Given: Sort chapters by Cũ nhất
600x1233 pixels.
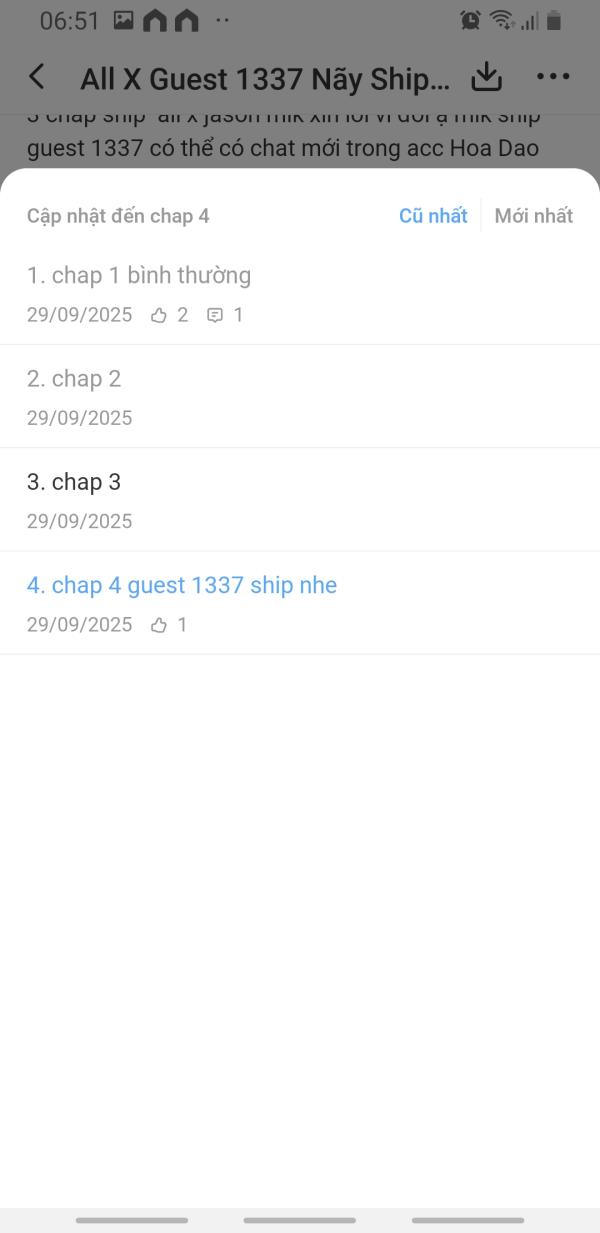Looking at the screenshot, I should point(433,215).
